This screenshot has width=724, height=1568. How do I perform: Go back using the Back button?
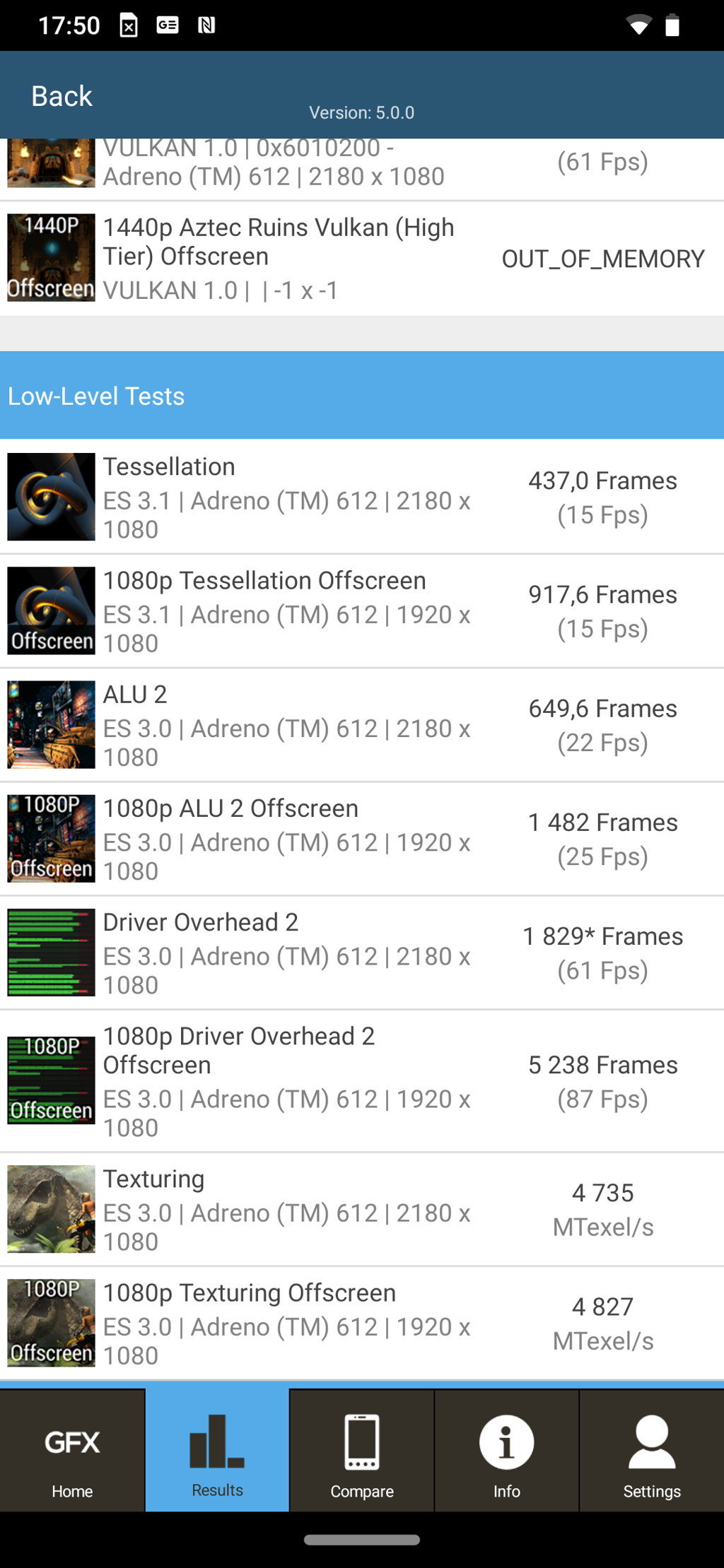62,96
